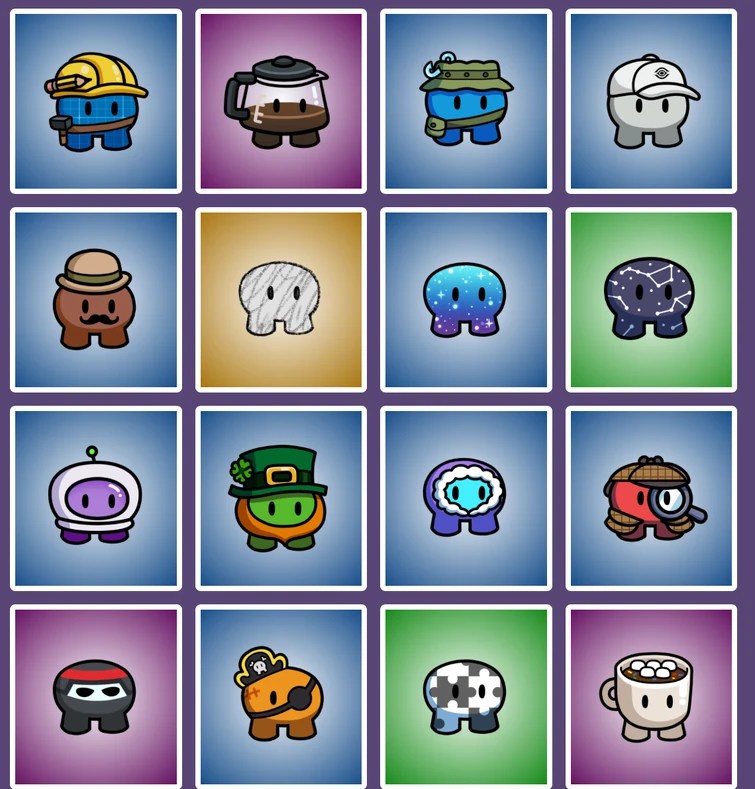Select the gray character with white cap
The width and height of the screenshot is (755, 789).
click(651, 101)
